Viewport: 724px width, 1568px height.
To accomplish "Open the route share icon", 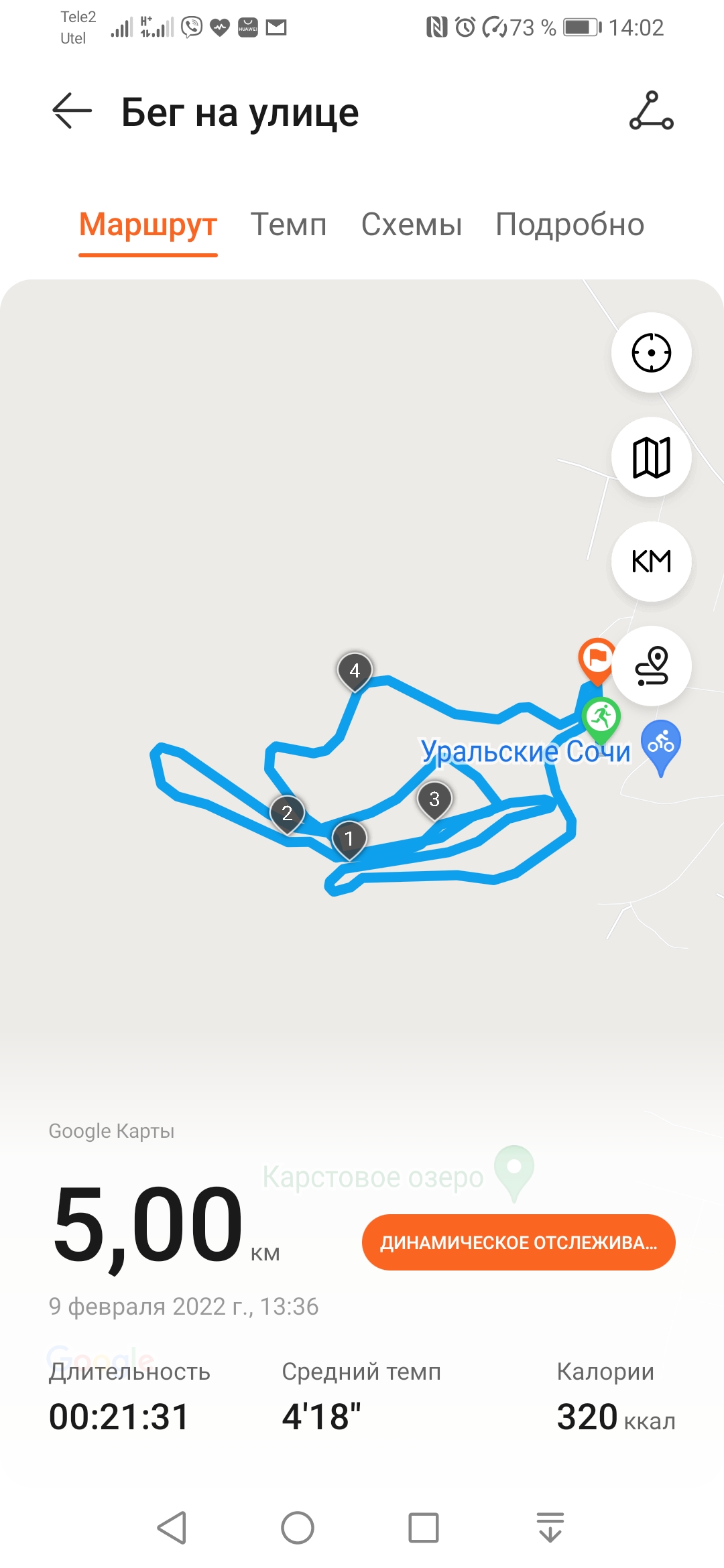I will click(651, 111).
